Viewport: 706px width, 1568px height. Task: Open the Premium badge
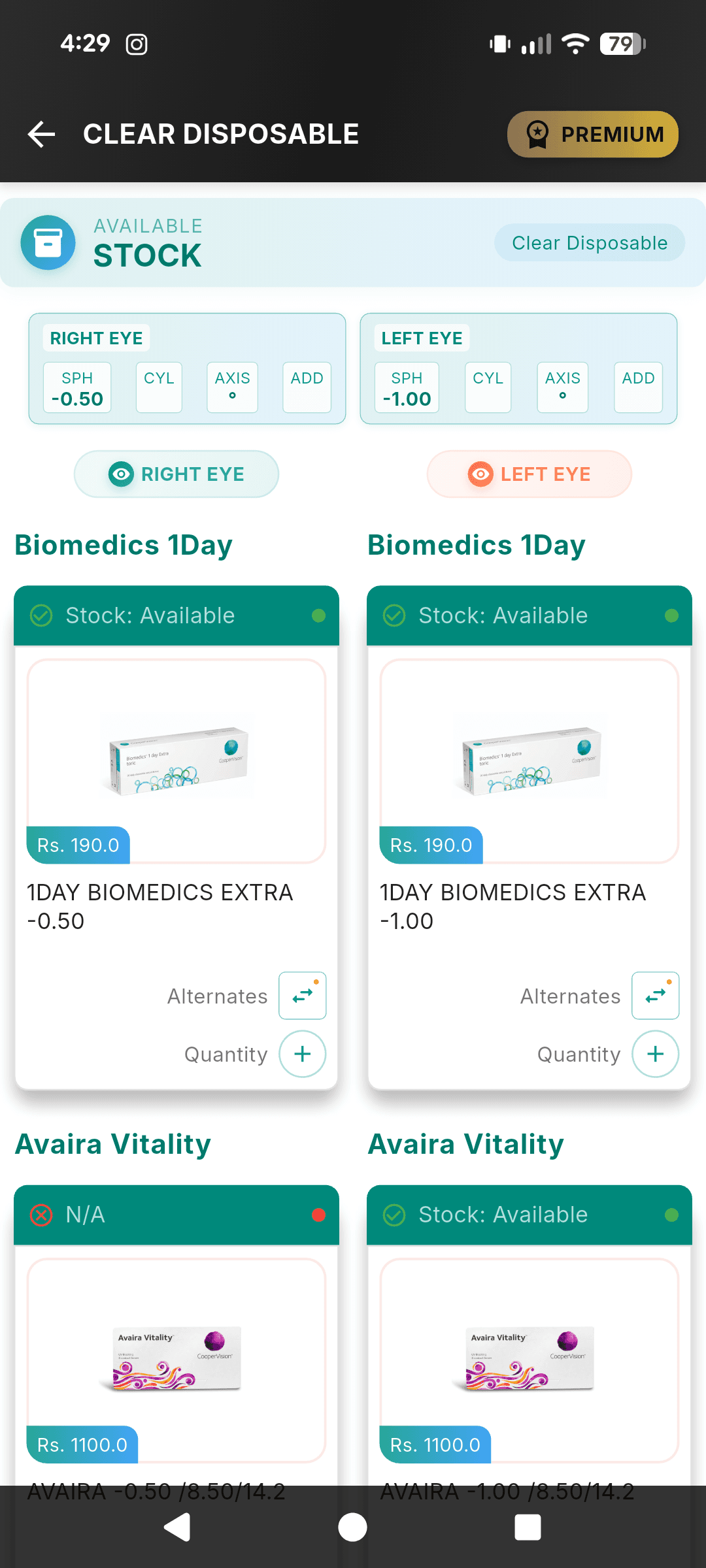(592, 135)
